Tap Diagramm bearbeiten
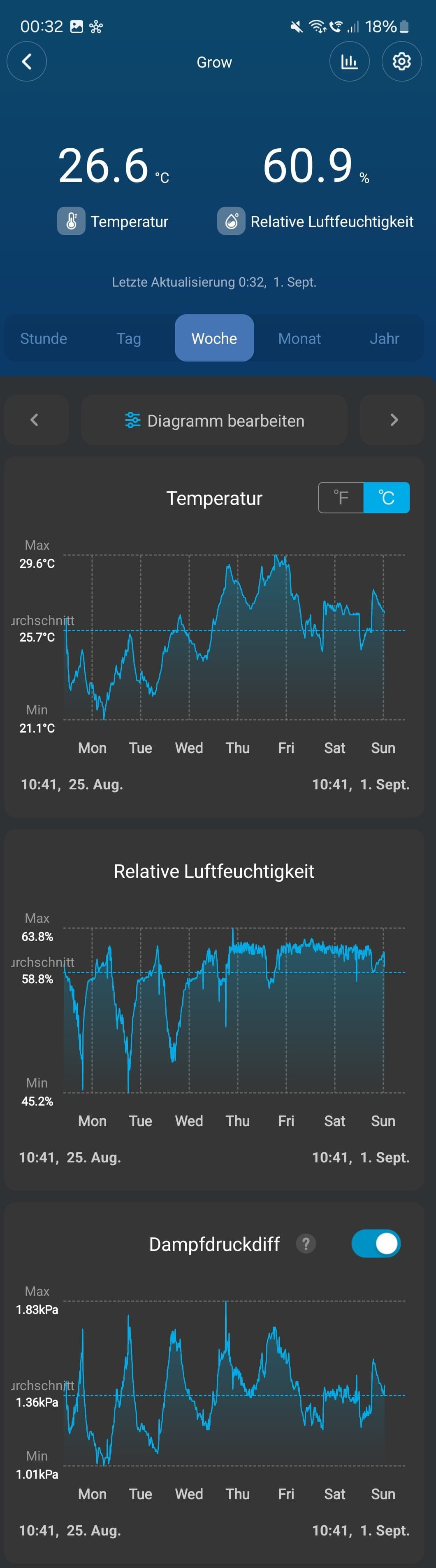This screenshot has width=436, height=1568. point(214,420)
